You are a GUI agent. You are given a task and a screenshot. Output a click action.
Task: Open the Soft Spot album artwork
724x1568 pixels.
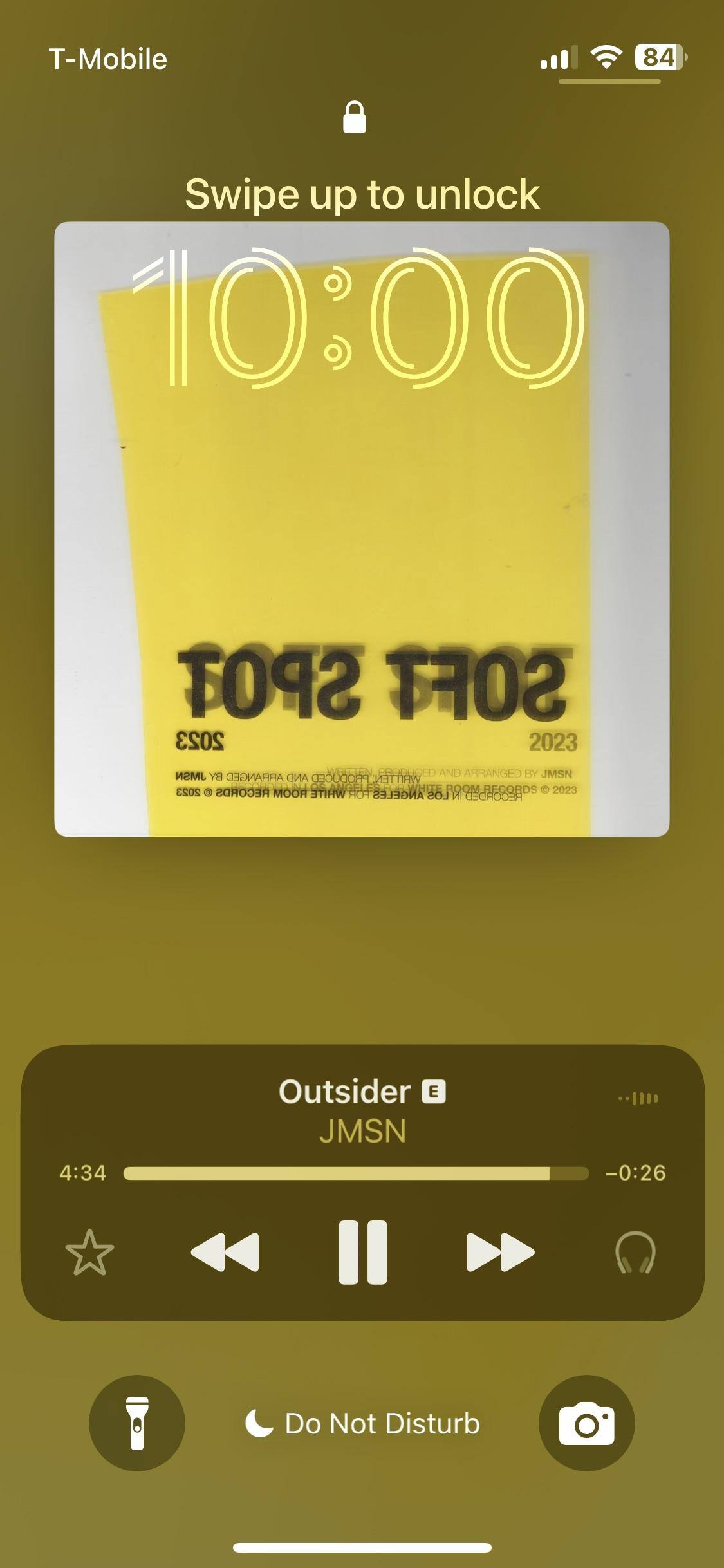(x=362, y=529)
